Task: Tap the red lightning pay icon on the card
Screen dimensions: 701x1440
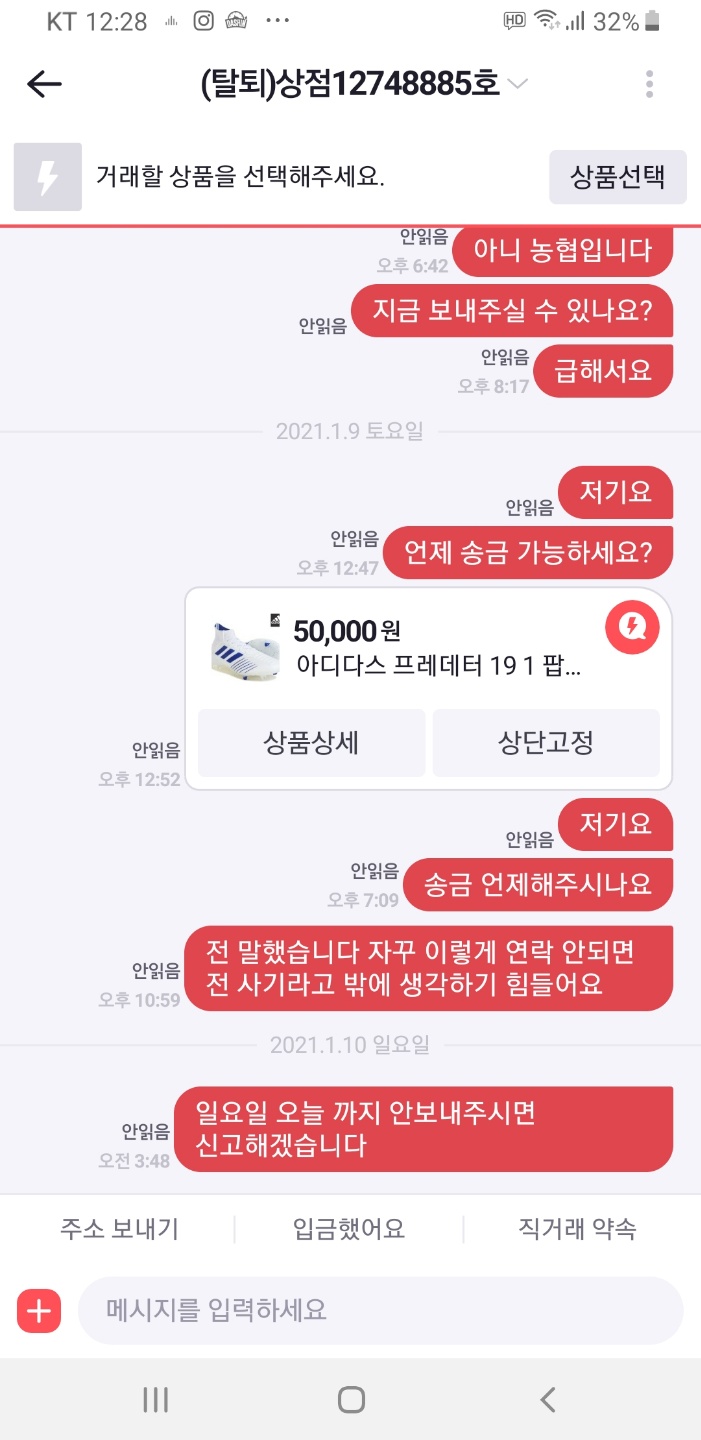Action: pos(632,627)
